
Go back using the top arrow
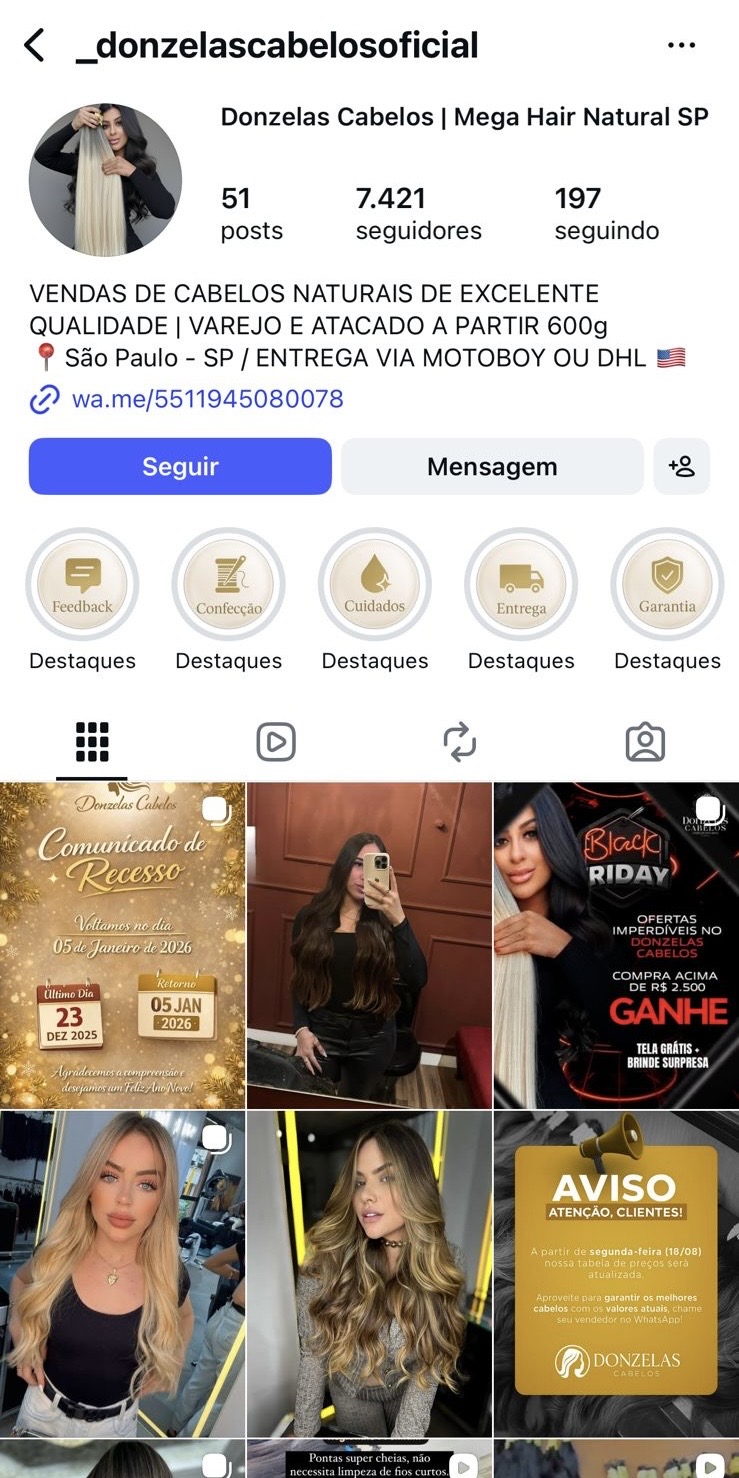pos(35,45)
